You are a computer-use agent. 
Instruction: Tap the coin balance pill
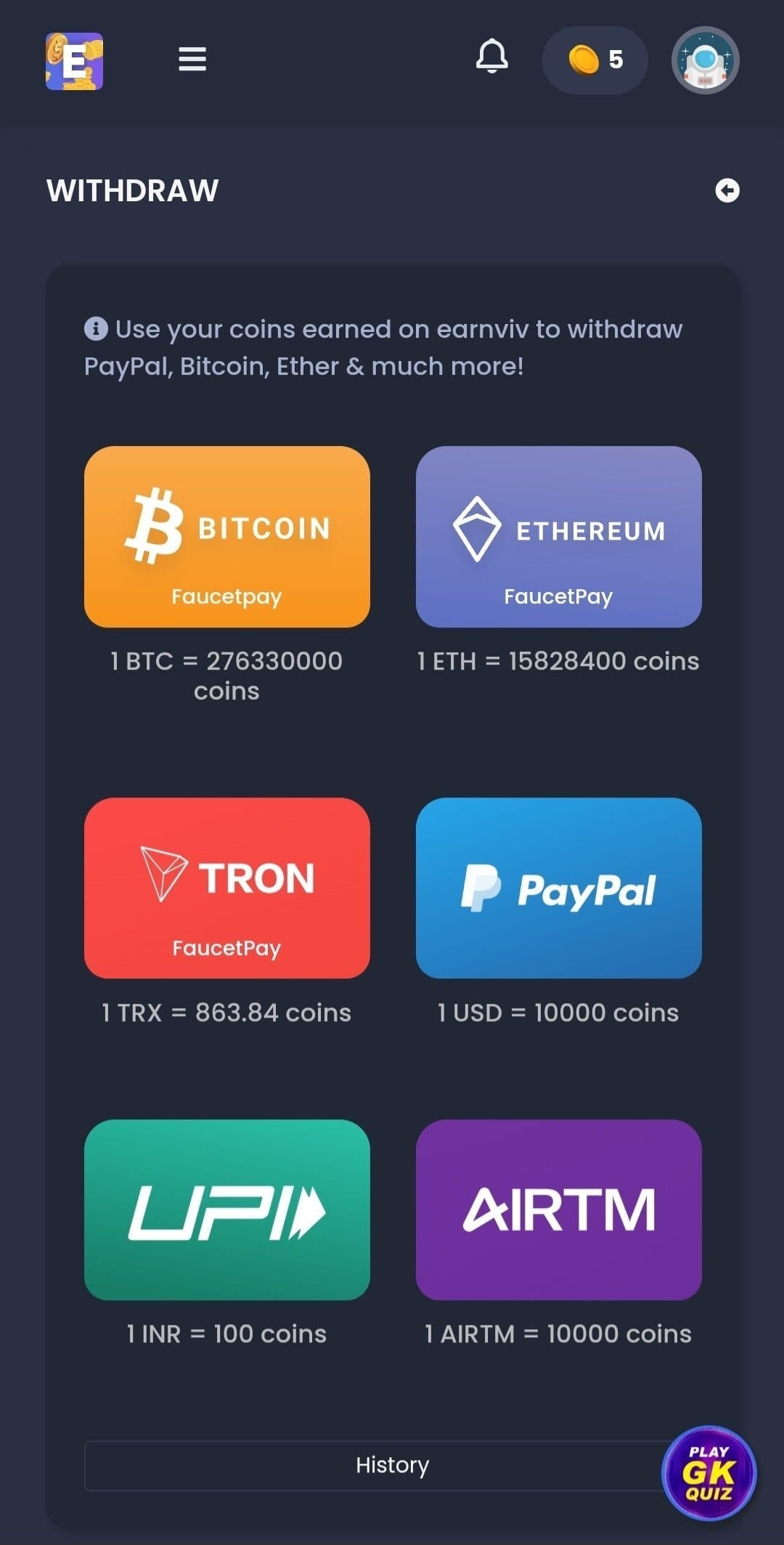(x=595, y=60)
